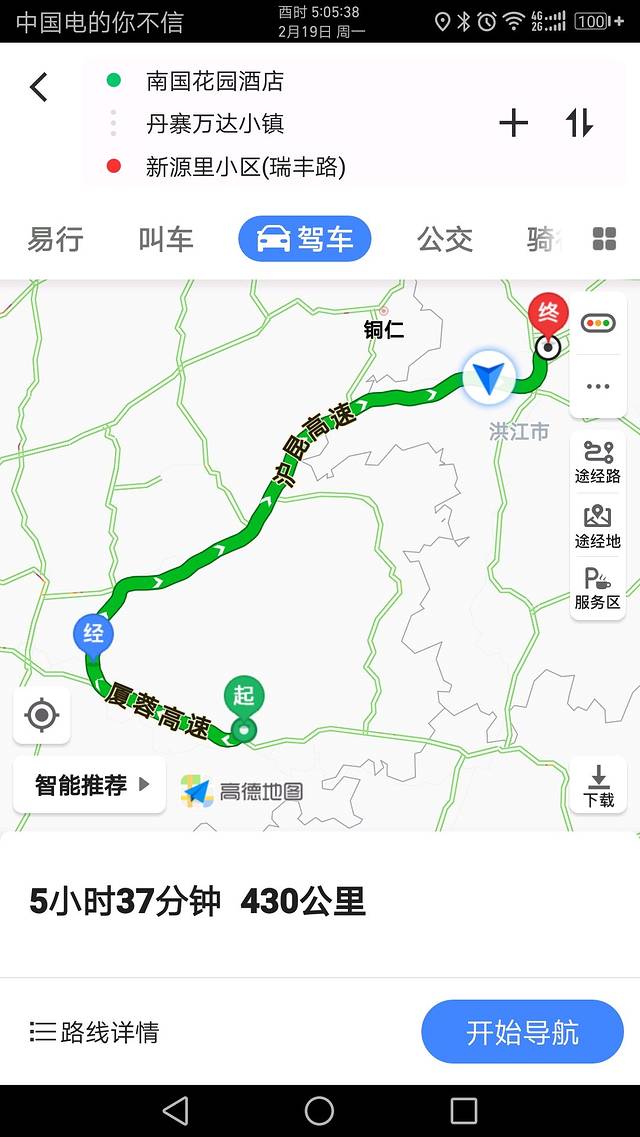The height and width of the screenshot is (1137, 640).
Task: Show 服务区 service areas on route
Action: (598, 590)
